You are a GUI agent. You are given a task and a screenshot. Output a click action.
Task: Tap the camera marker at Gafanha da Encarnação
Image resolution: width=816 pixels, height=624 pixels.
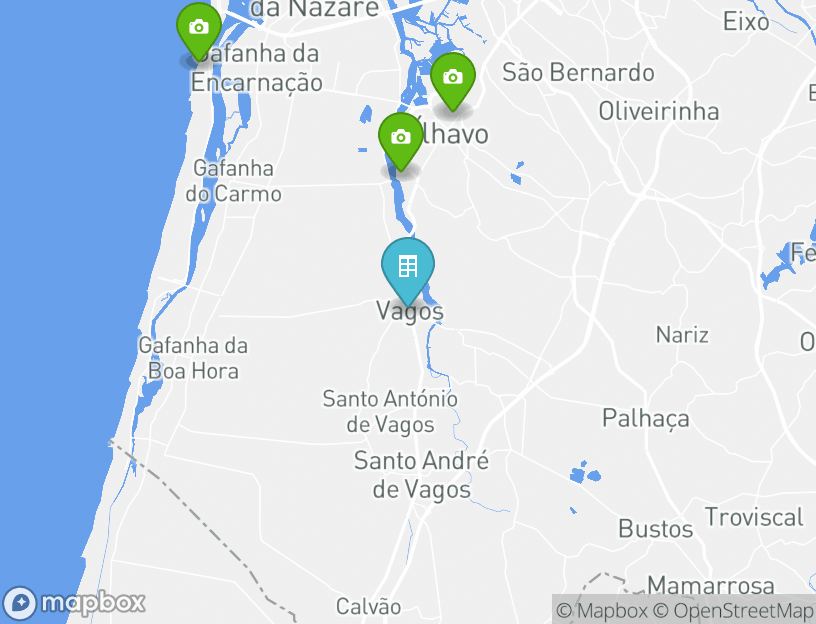[199, 28]
